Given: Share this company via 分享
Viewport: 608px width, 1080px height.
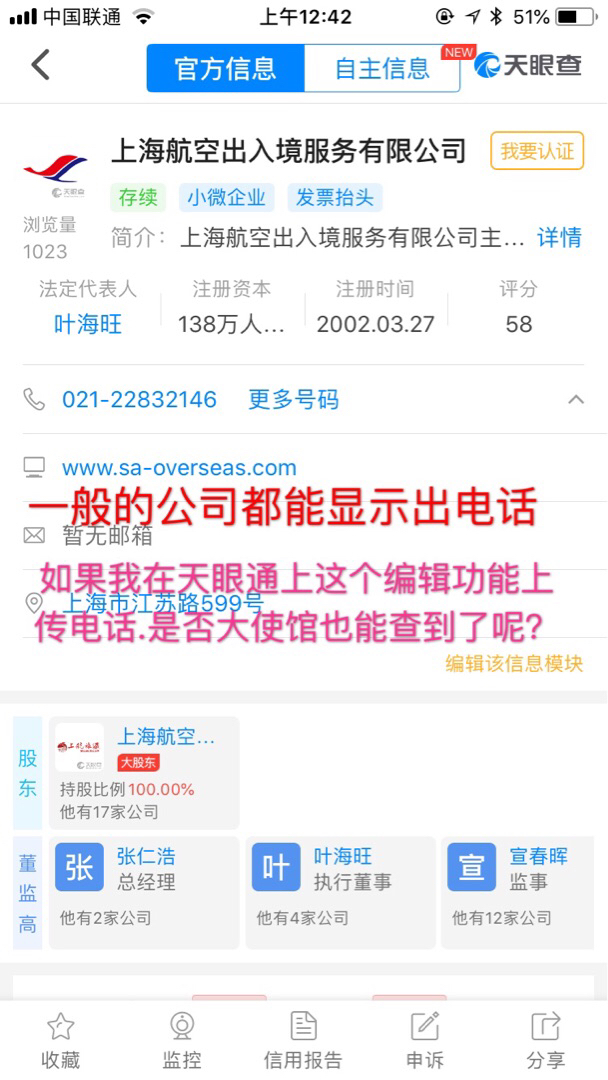Looking at the screenshot, I should 546,1040.
